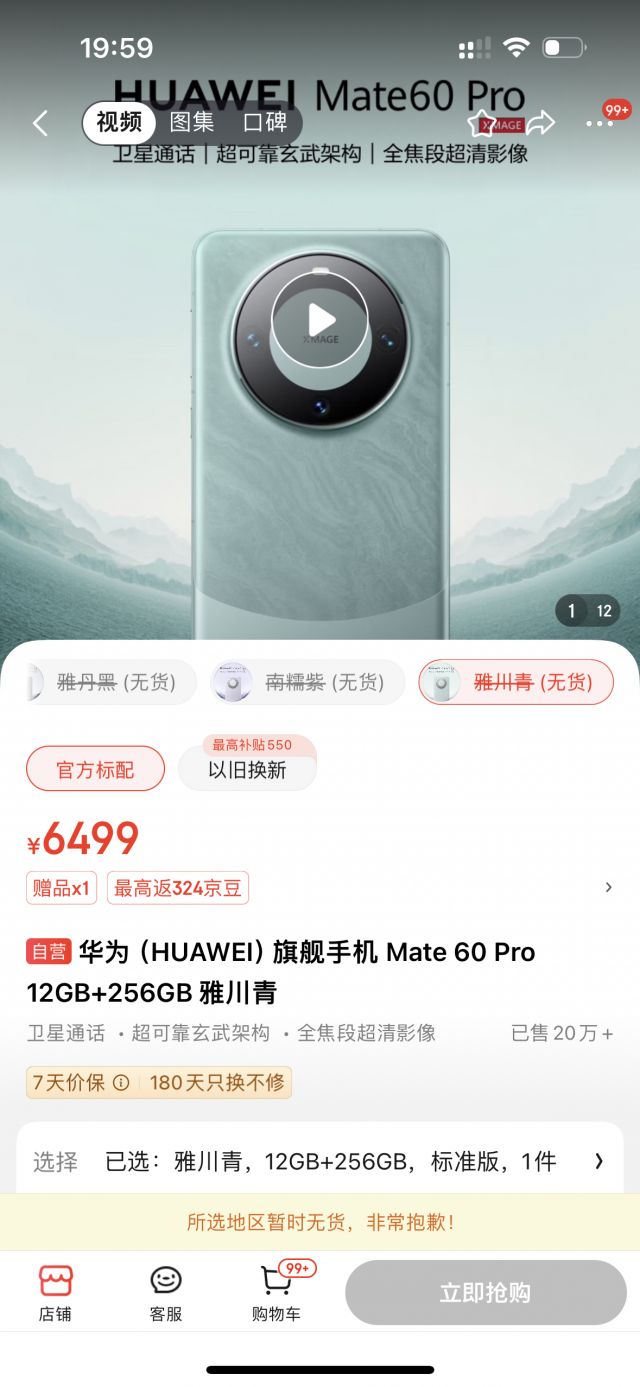640x1387 pixels.
Task: Expand the gift and 京豆 promotions row
Action: [608, 887]
